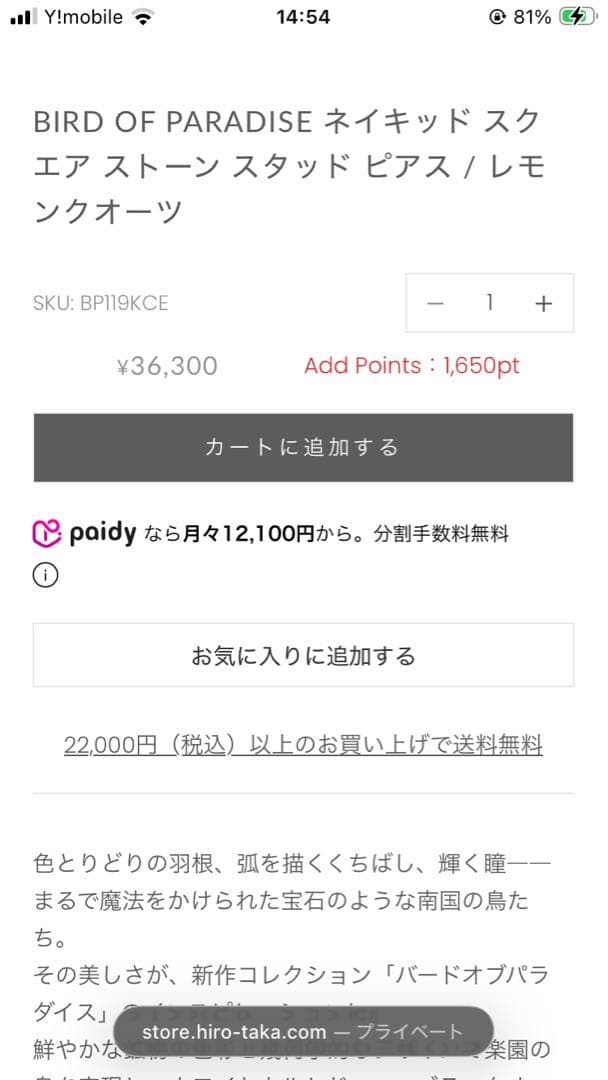
Task: Decrease quantity with the minus button
Action: tap(435, 303)
